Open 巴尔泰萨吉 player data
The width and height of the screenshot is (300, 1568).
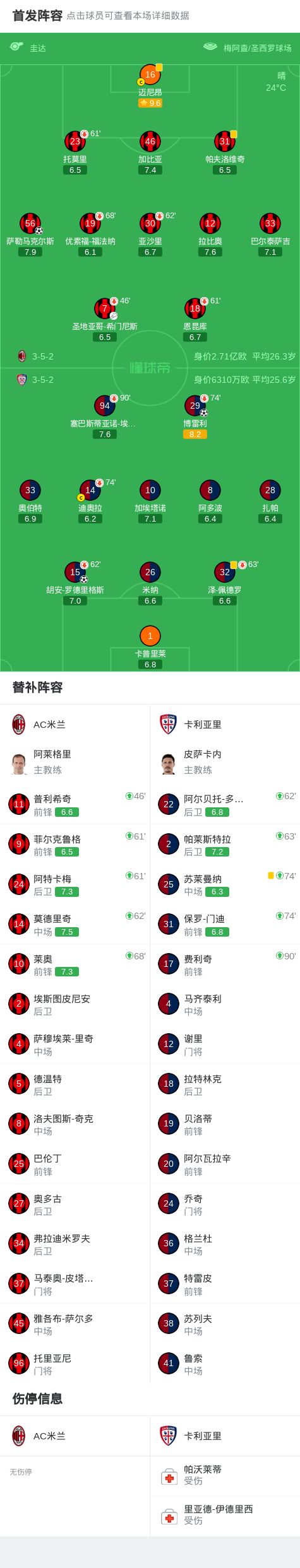(x=270, y=234)
